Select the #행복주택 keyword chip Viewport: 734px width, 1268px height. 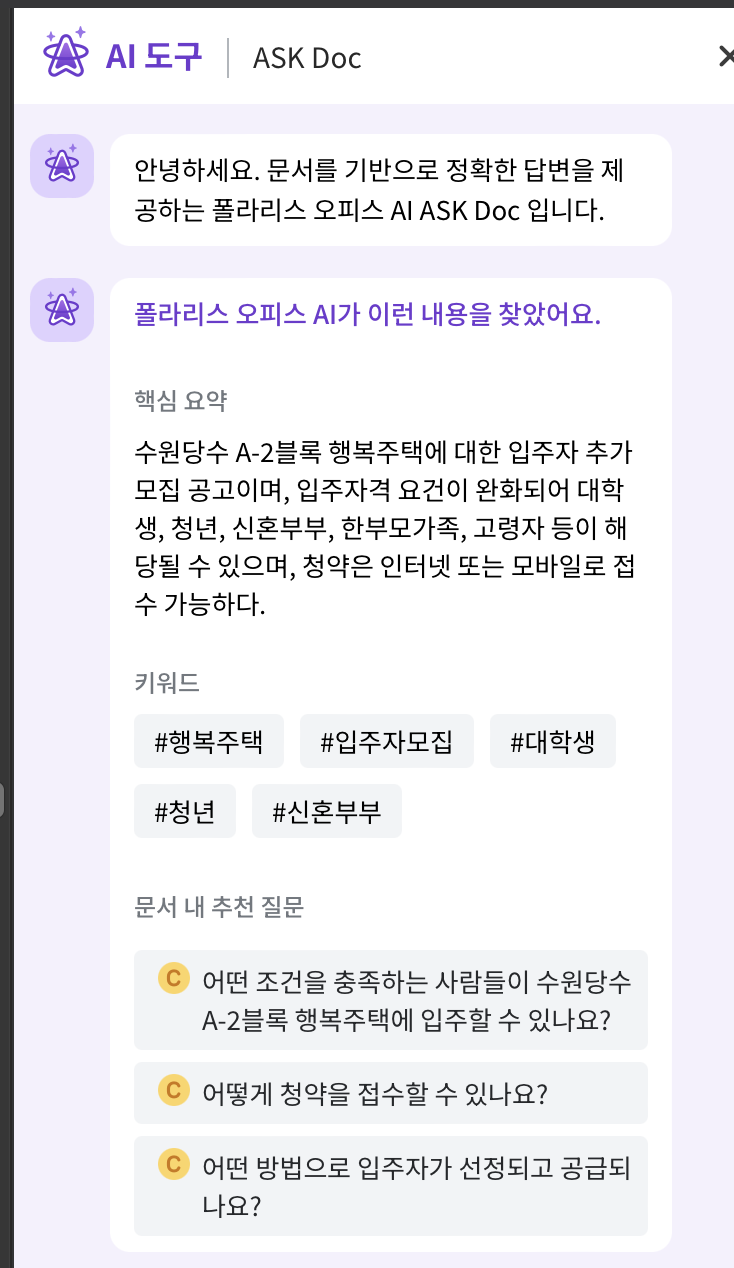click(x=209, y=741)
